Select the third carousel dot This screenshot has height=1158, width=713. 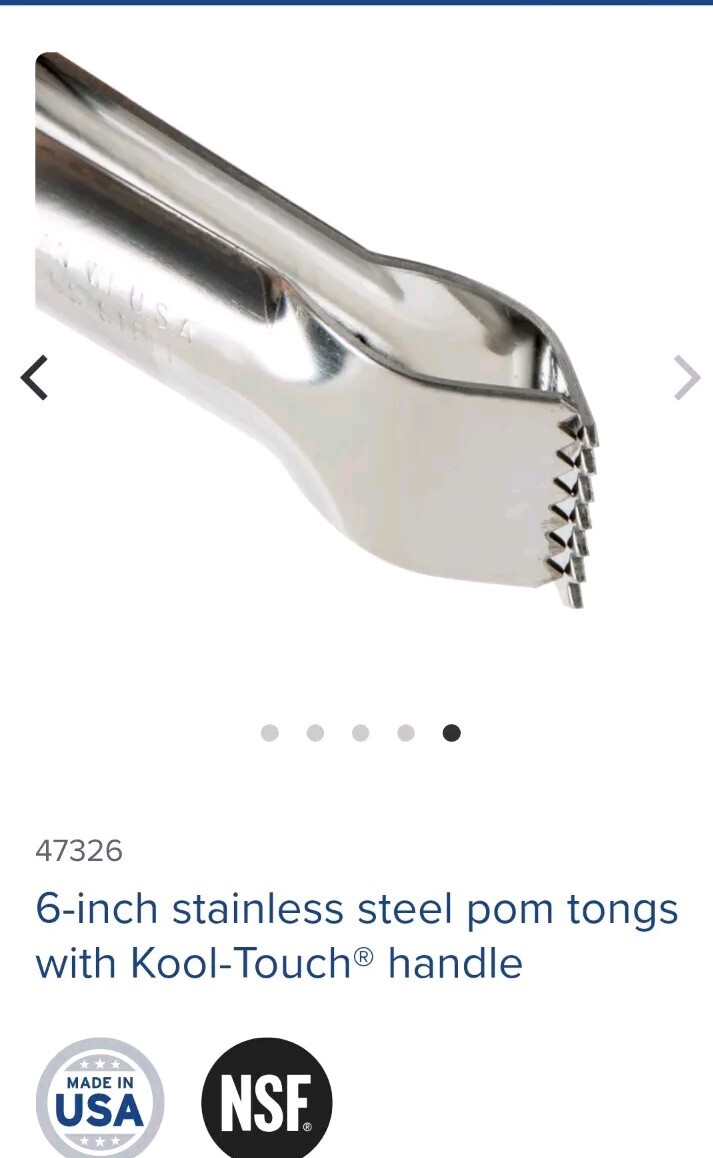click(360, 733)
